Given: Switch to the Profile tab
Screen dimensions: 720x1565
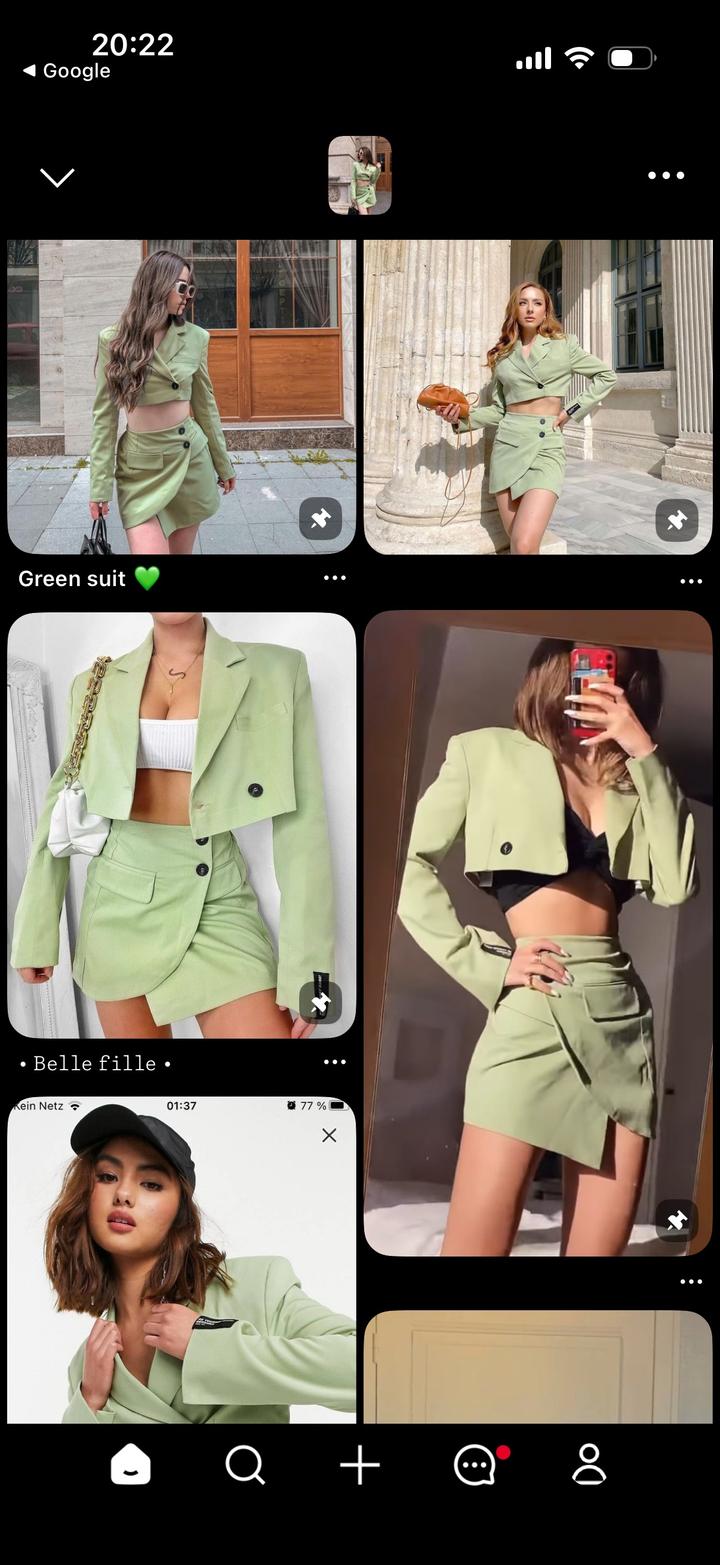Looking at the screenshot, I should 589,1466.
